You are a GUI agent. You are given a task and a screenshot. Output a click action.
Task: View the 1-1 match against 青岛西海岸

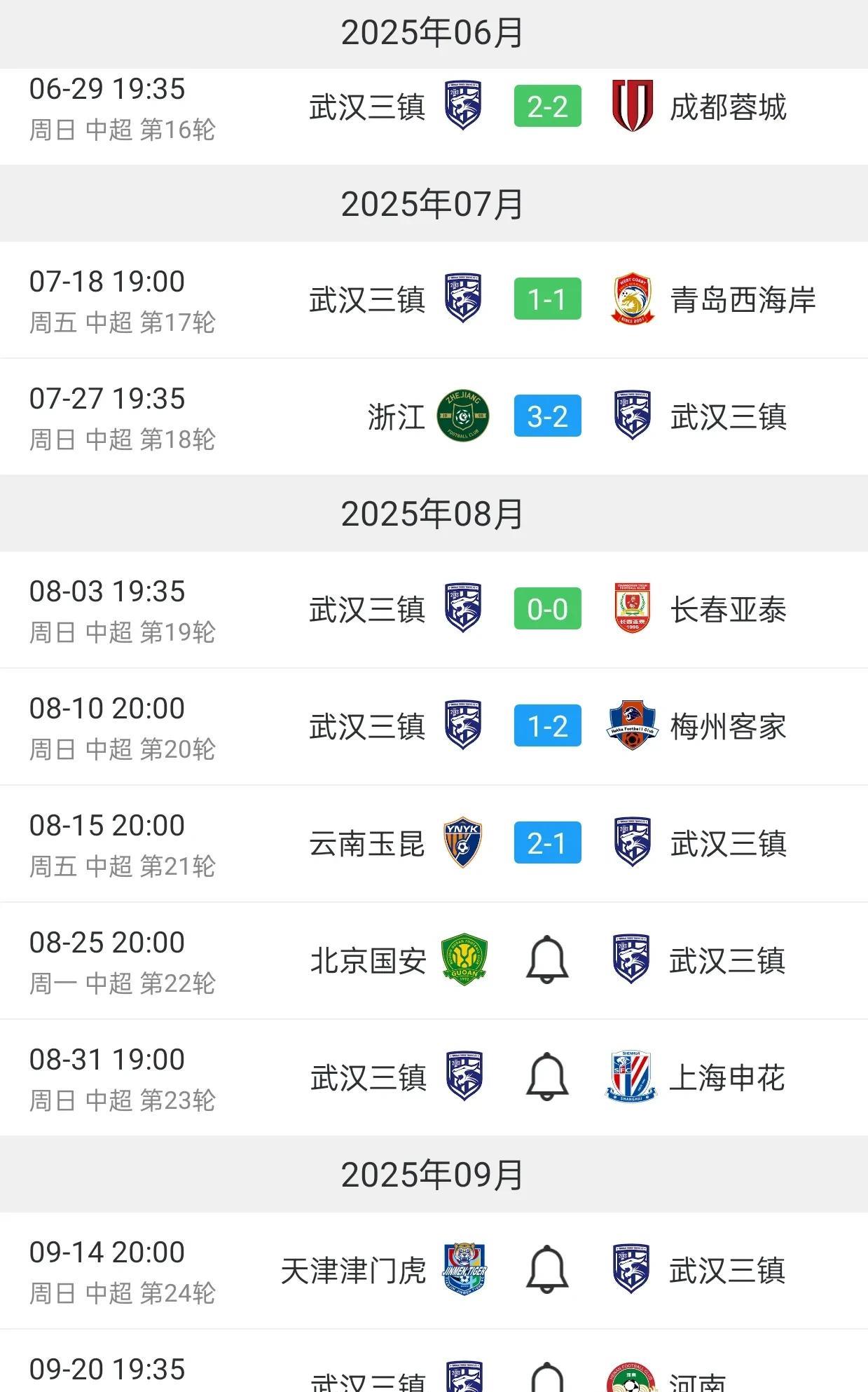(434, 300)
